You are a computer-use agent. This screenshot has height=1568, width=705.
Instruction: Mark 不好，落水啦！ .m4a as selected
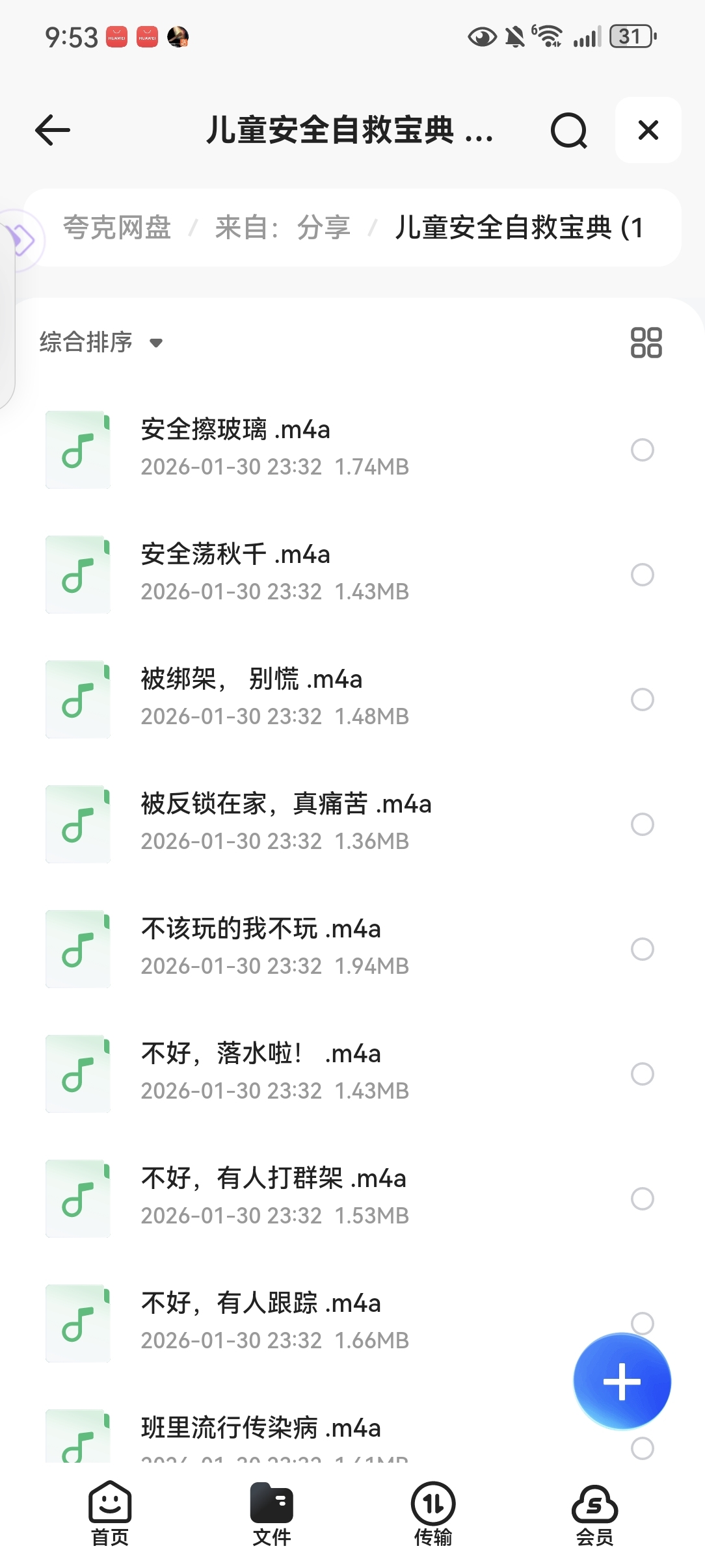click(642, 1074)
